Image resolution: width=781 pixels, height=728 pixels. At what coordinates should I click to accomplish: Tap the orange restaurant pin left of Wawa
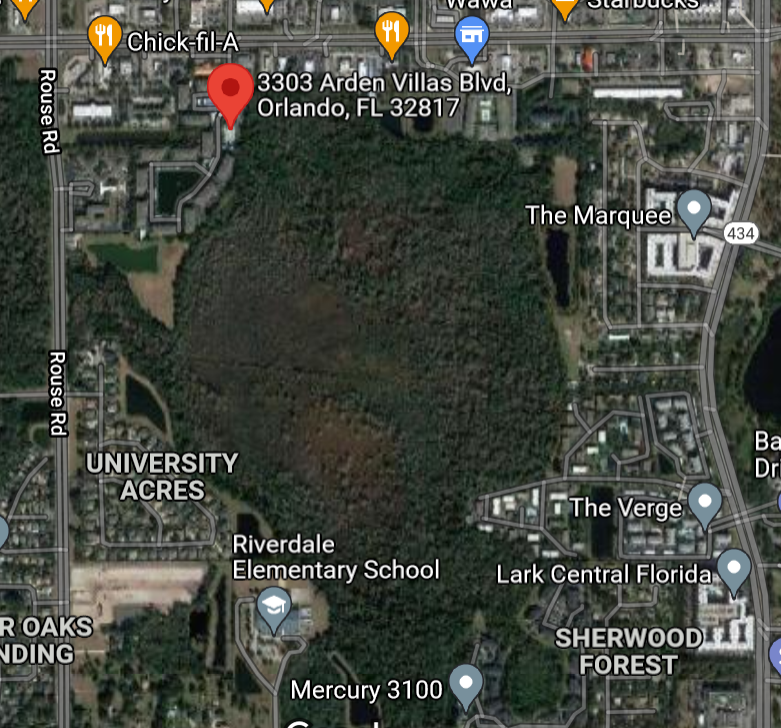392,34
